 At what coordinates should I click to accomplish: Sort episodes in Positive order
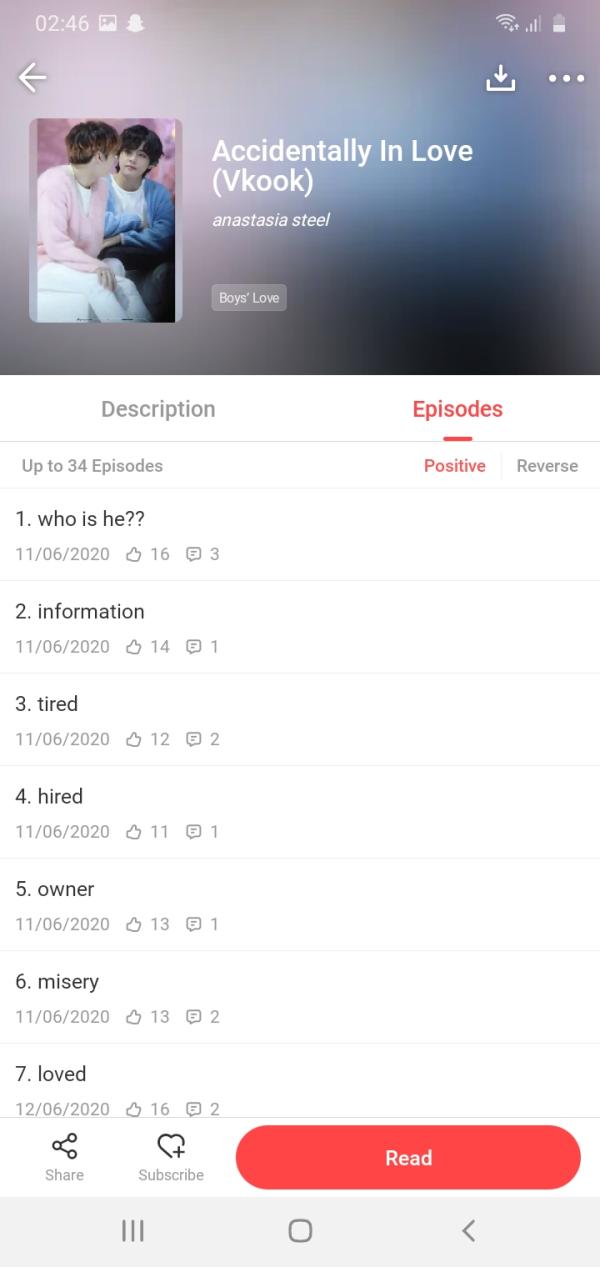(454, 466)
